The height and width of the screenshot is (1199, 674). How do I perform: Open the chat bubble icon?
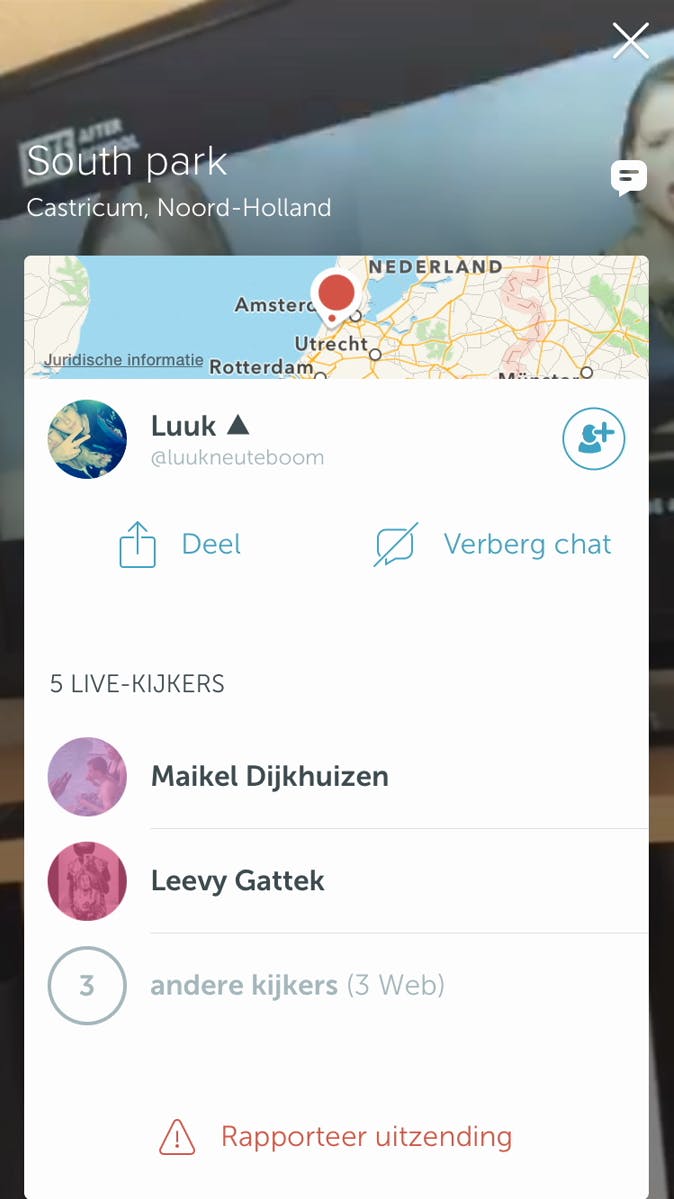(x=629, y=178)
